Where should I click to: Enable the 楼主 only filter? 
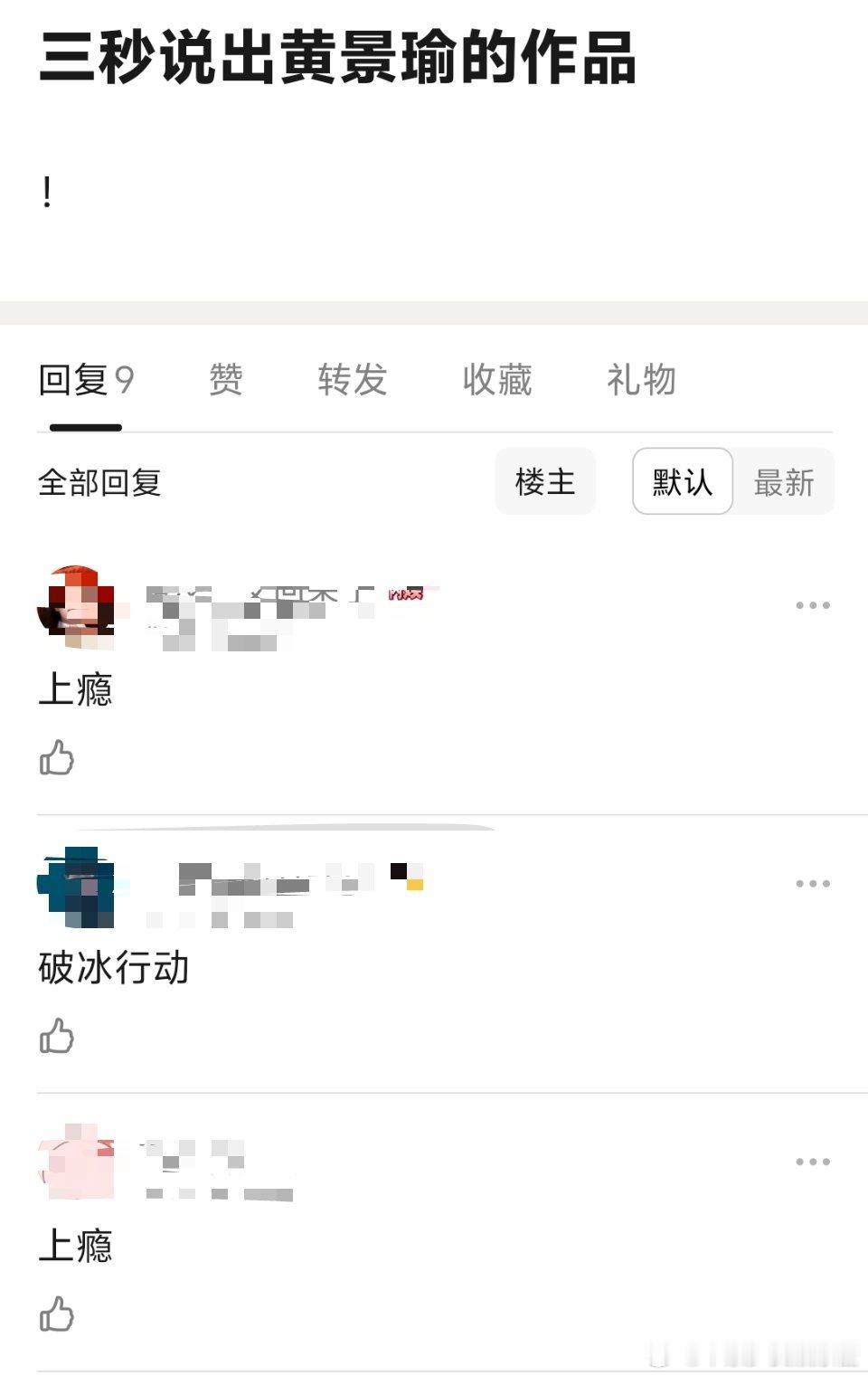click(x=545, y=482)
